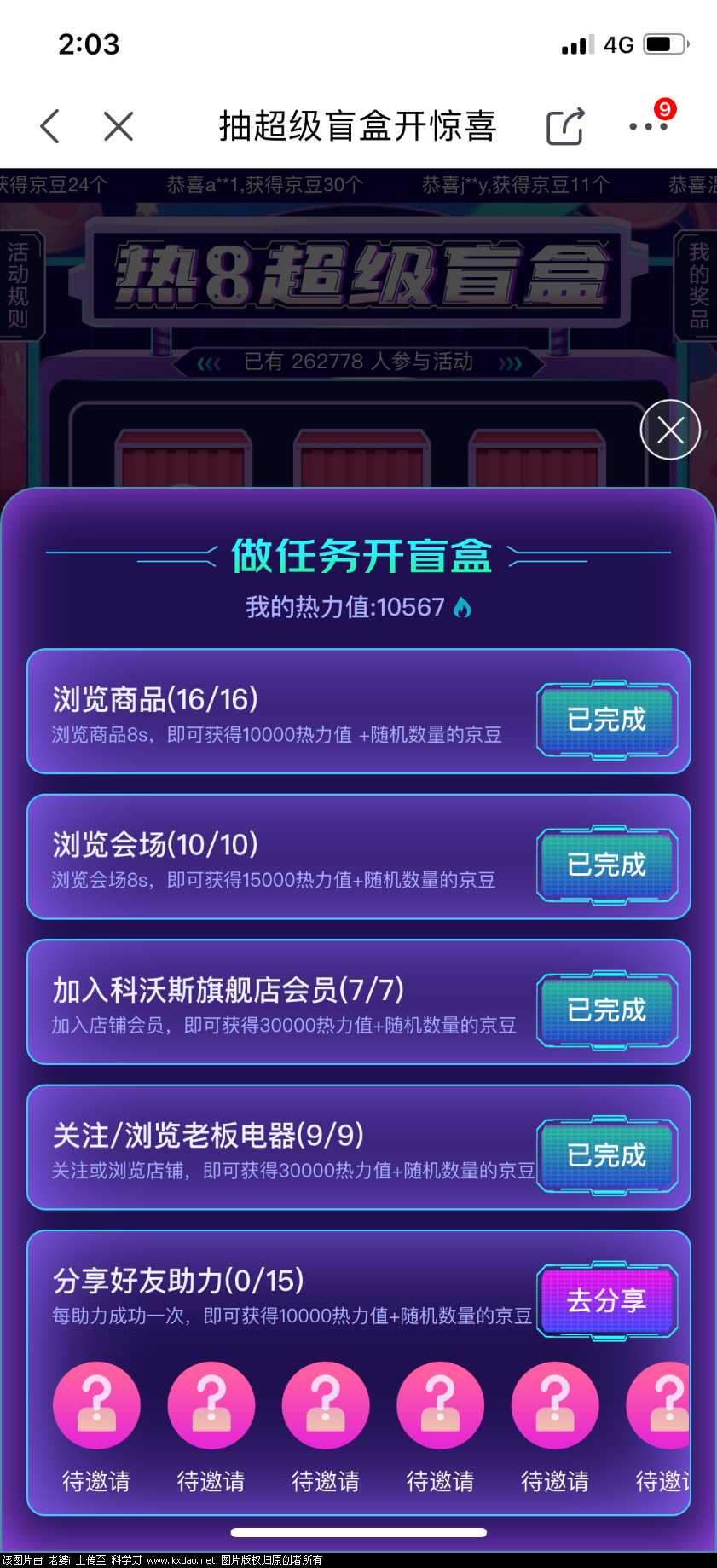Image resolution: width=717 pixels, height=1568 pixels.
Task: Tap the 去分享 button to share
Action: click(x=606, y=1301)
